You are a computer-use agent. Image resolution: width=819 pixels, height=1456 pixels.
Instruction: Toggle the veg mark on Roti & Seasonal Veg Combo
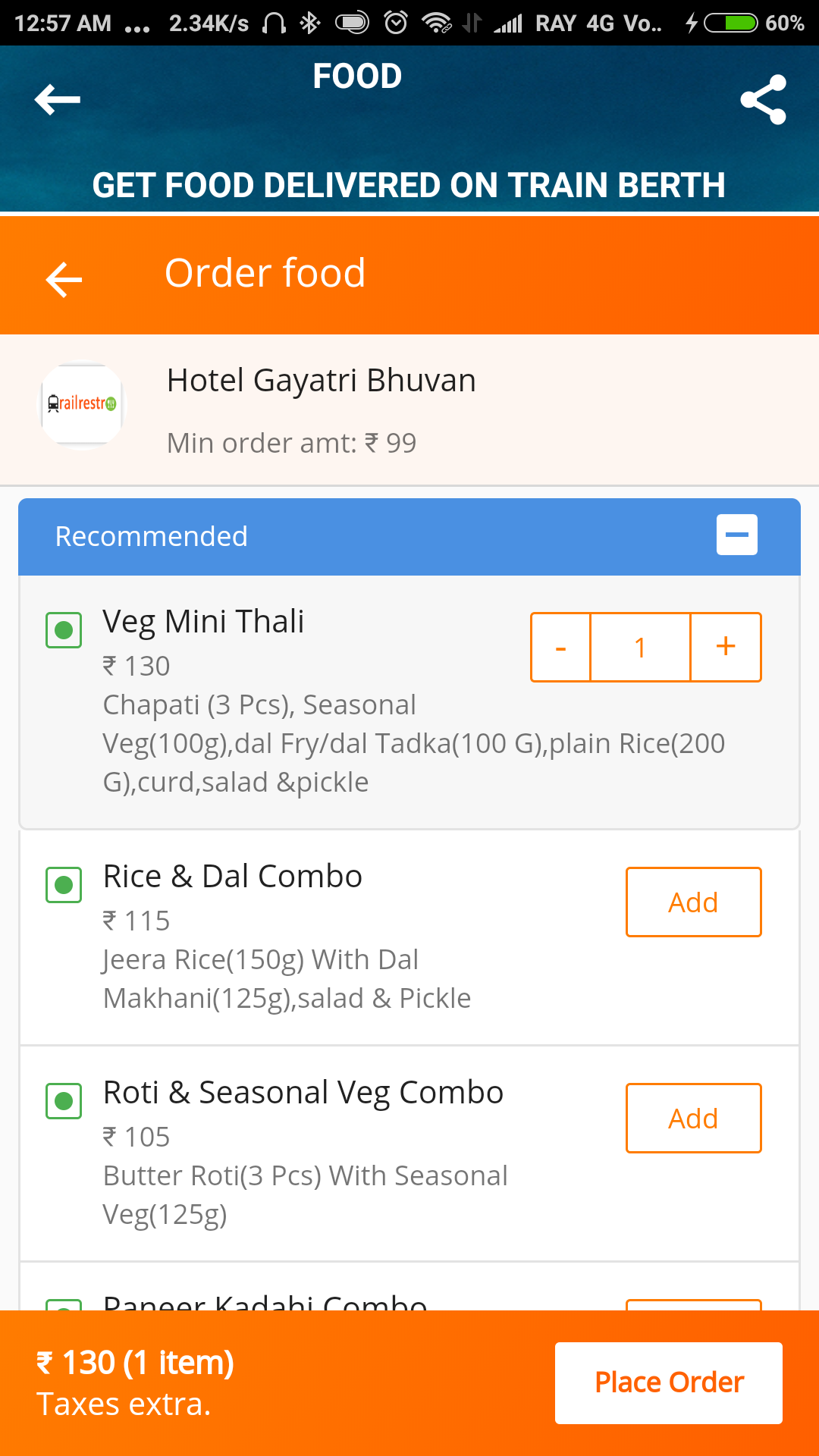coord(64,1102)
